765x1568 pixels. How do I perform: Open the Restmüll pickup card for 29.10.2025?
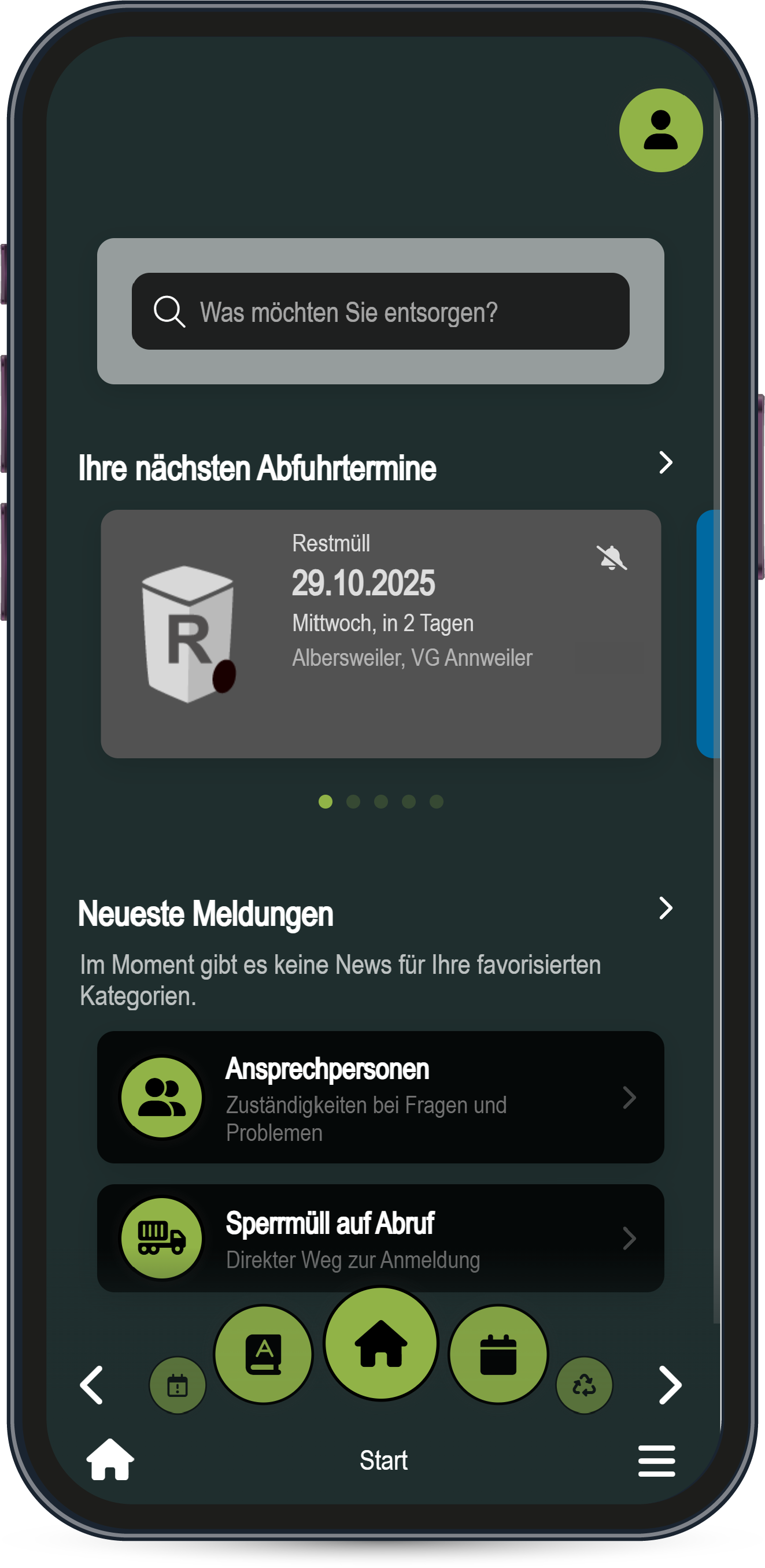[x=380, y=633]
